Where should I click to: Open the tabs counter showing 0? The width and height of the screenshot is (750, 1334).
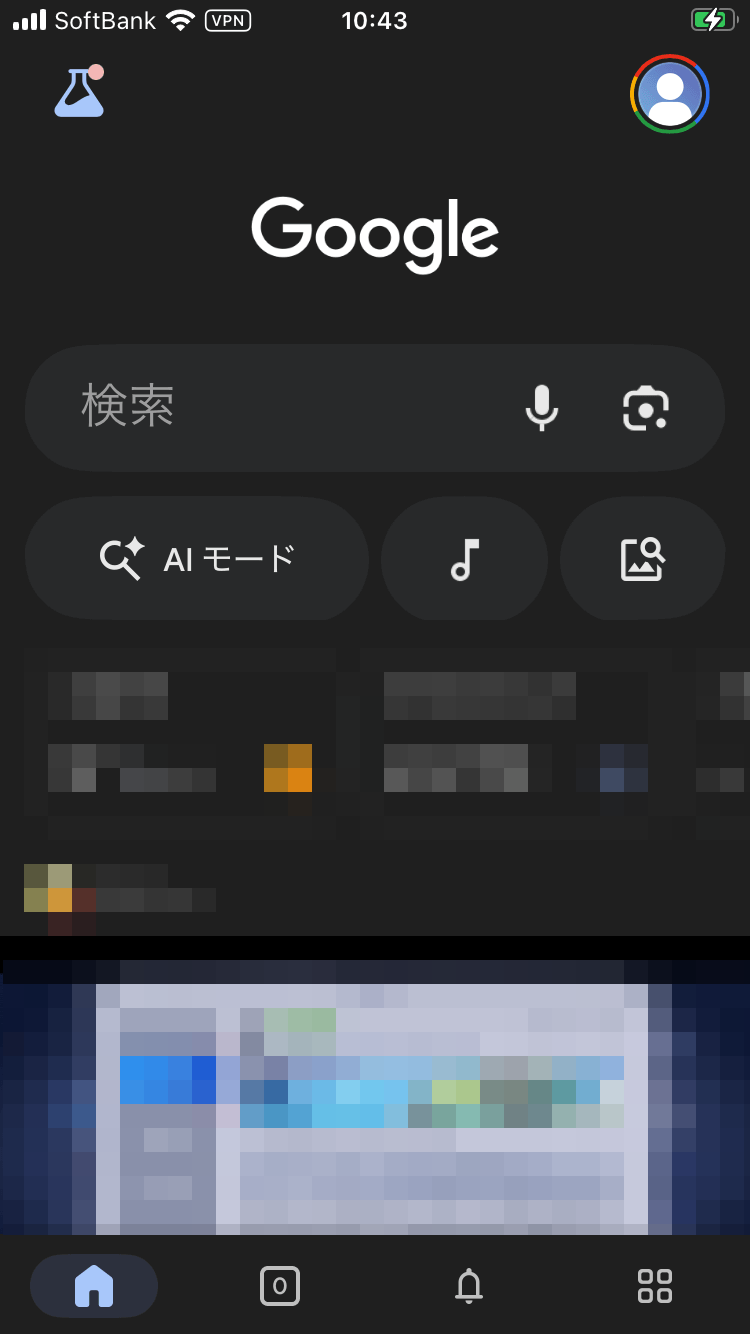pyautogui.click(x=280, y=1285)
